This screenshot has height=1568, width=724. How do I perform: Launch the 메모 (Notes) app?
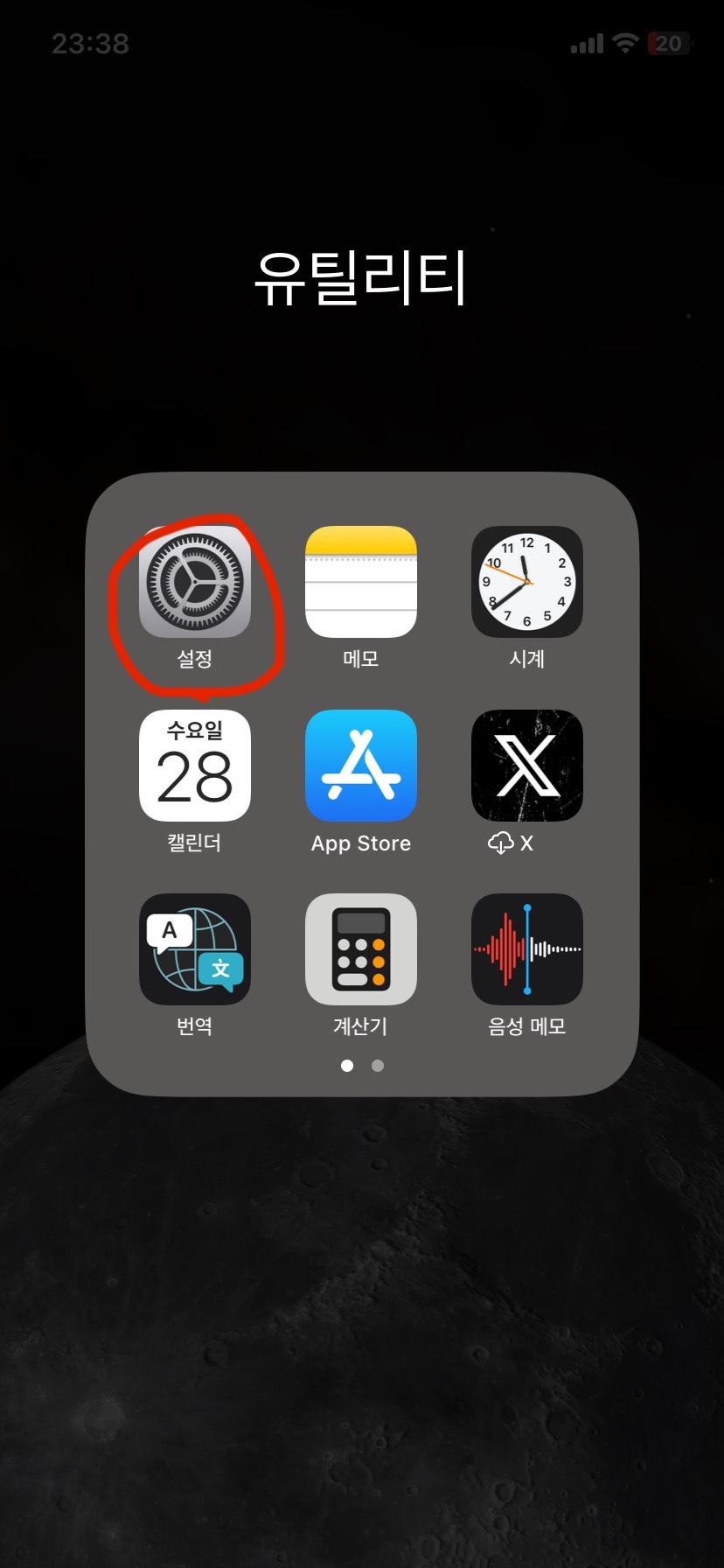tap(361, 582)
